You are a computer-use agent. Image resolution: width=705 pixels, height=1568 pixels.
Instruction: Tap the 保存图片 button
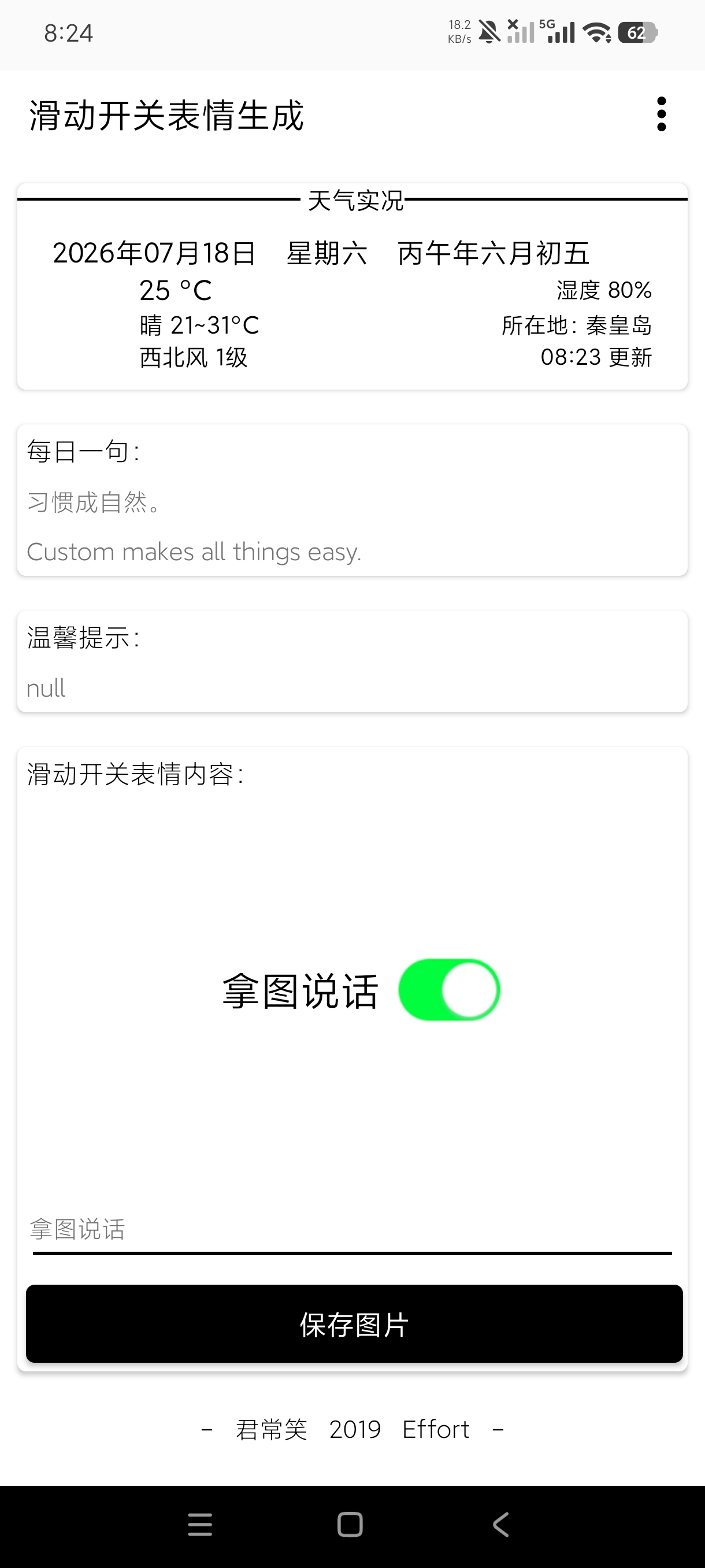click(x=354, y=1324)
